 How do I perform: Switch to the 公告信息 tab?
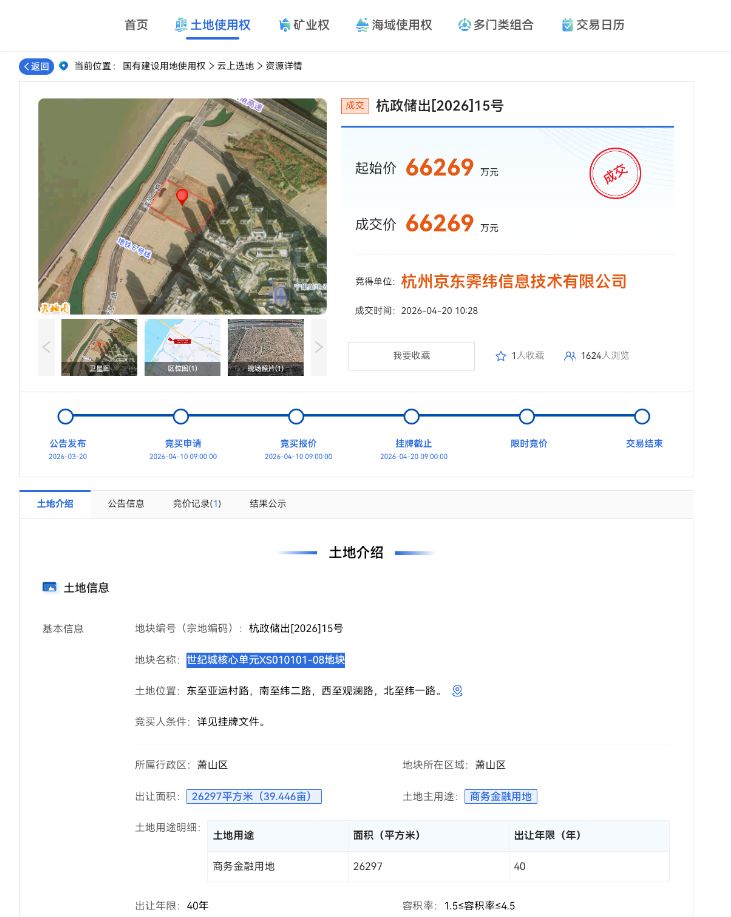[x=126, y=504]
